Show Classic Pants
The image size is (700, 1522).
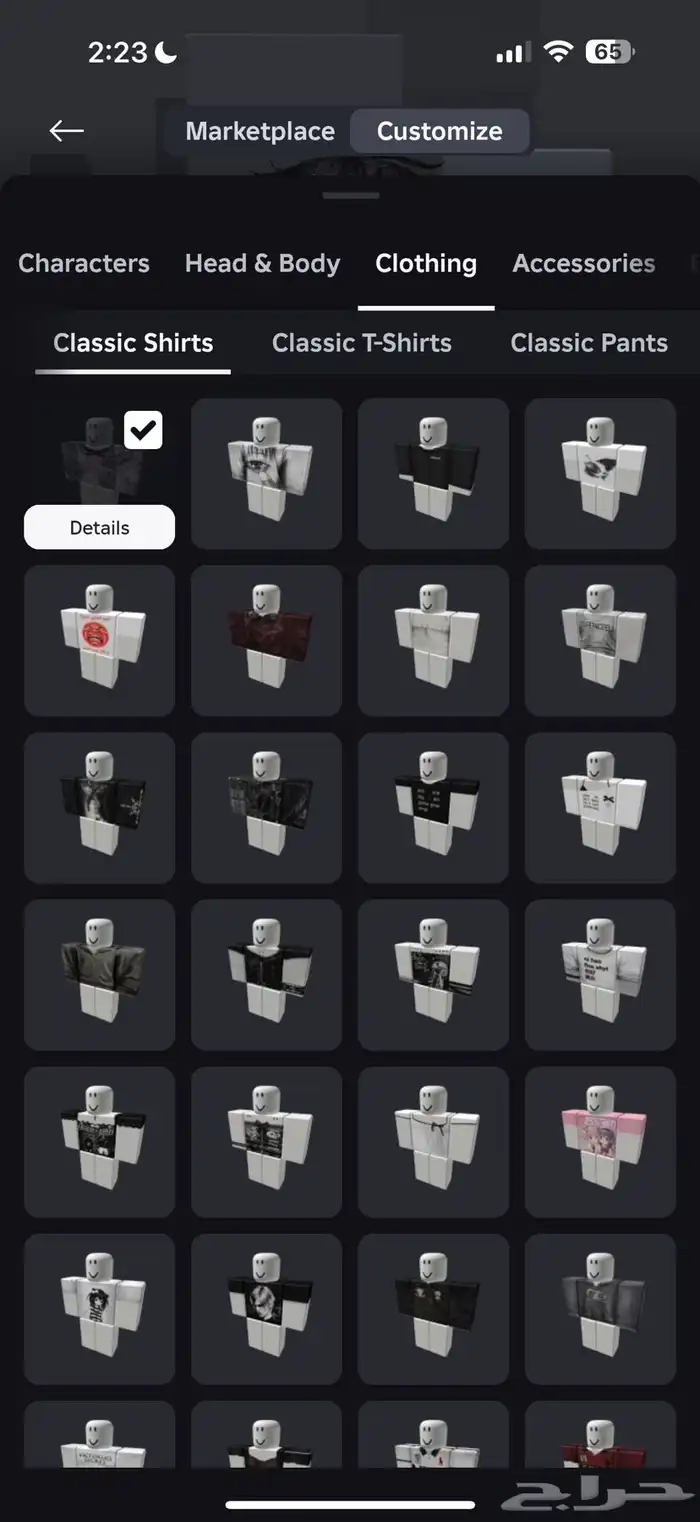[588, 342]
